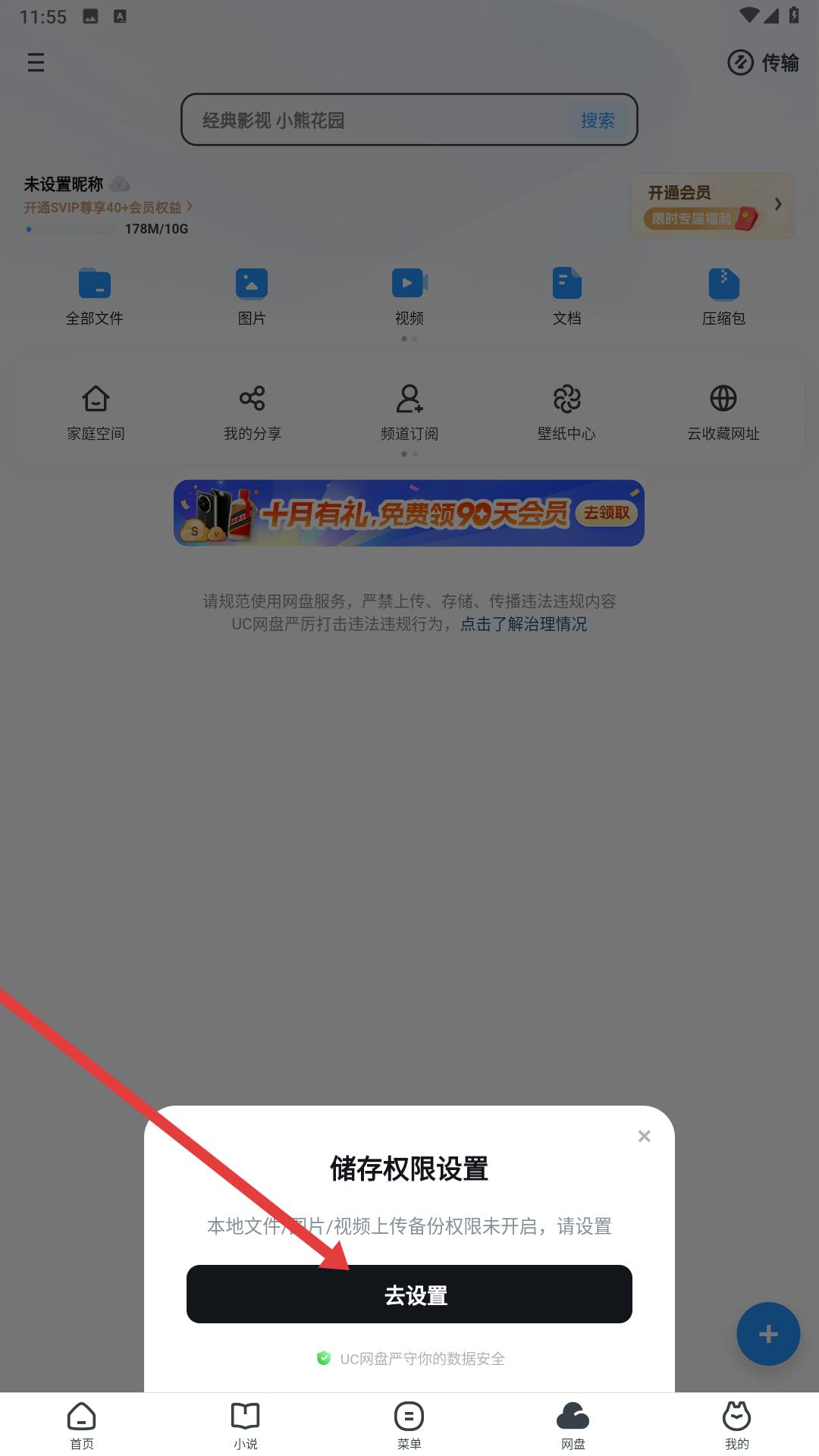Image resolution: width=819 pixels, height=1456 pixels.
Task: Tap the search box field
Action: coord(372,120)
